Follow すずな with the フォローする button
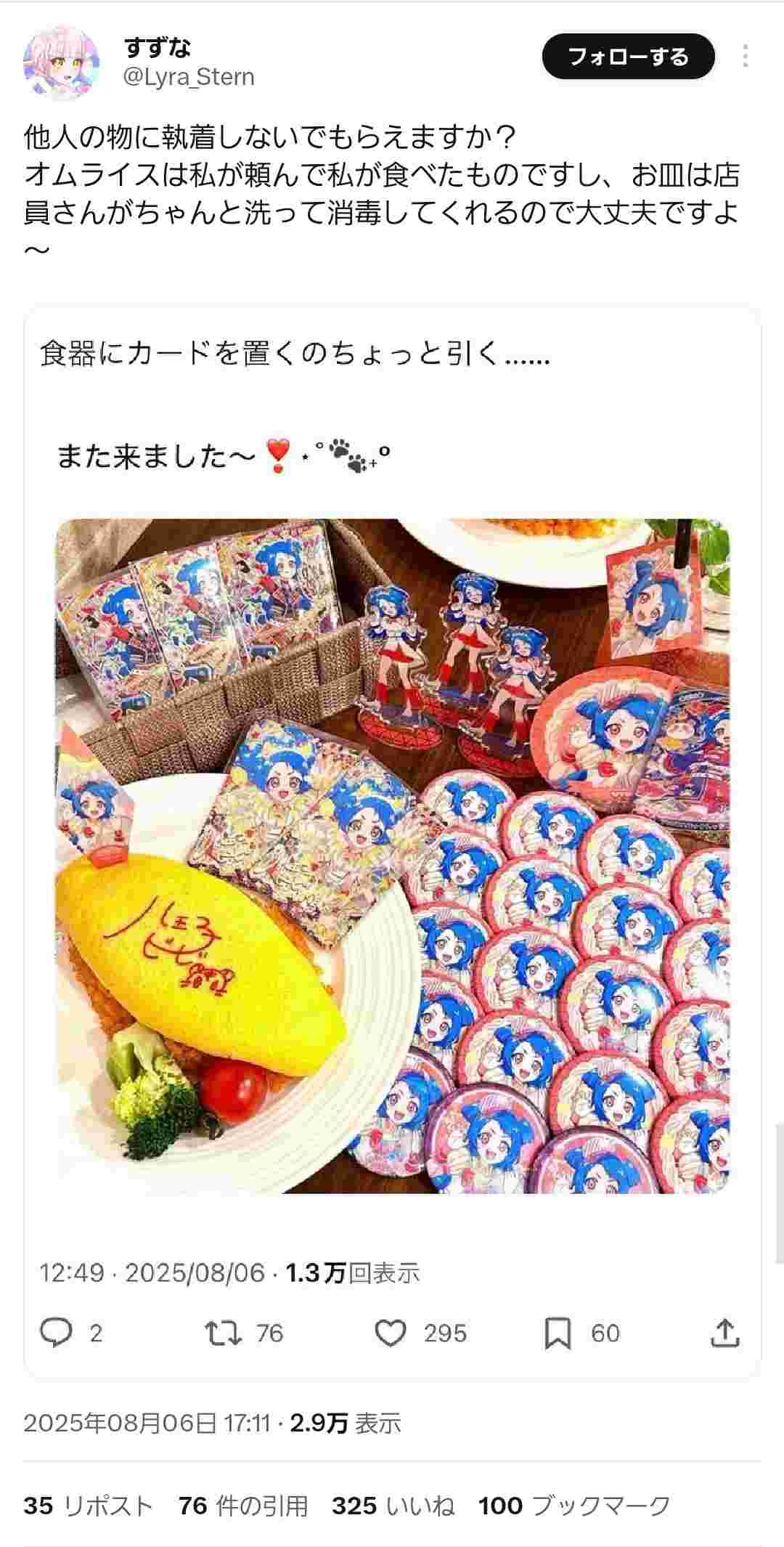Viewport: 784px width, 1547px height. click(628, 57)
